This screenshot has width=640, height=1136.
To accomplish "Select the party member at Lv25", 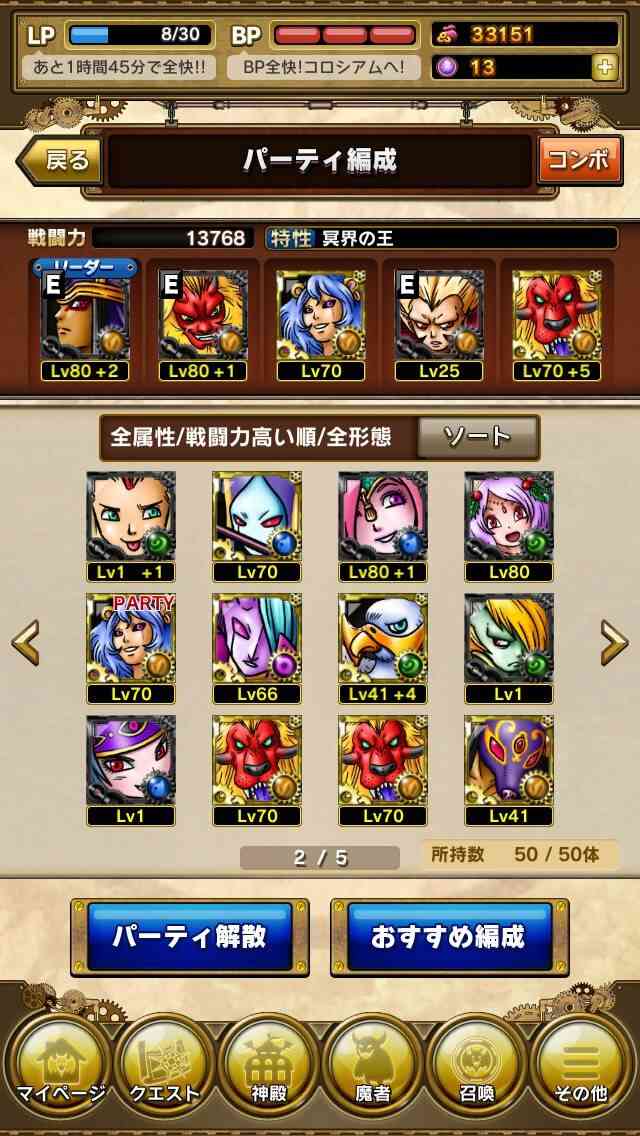I will pos(439,325).
